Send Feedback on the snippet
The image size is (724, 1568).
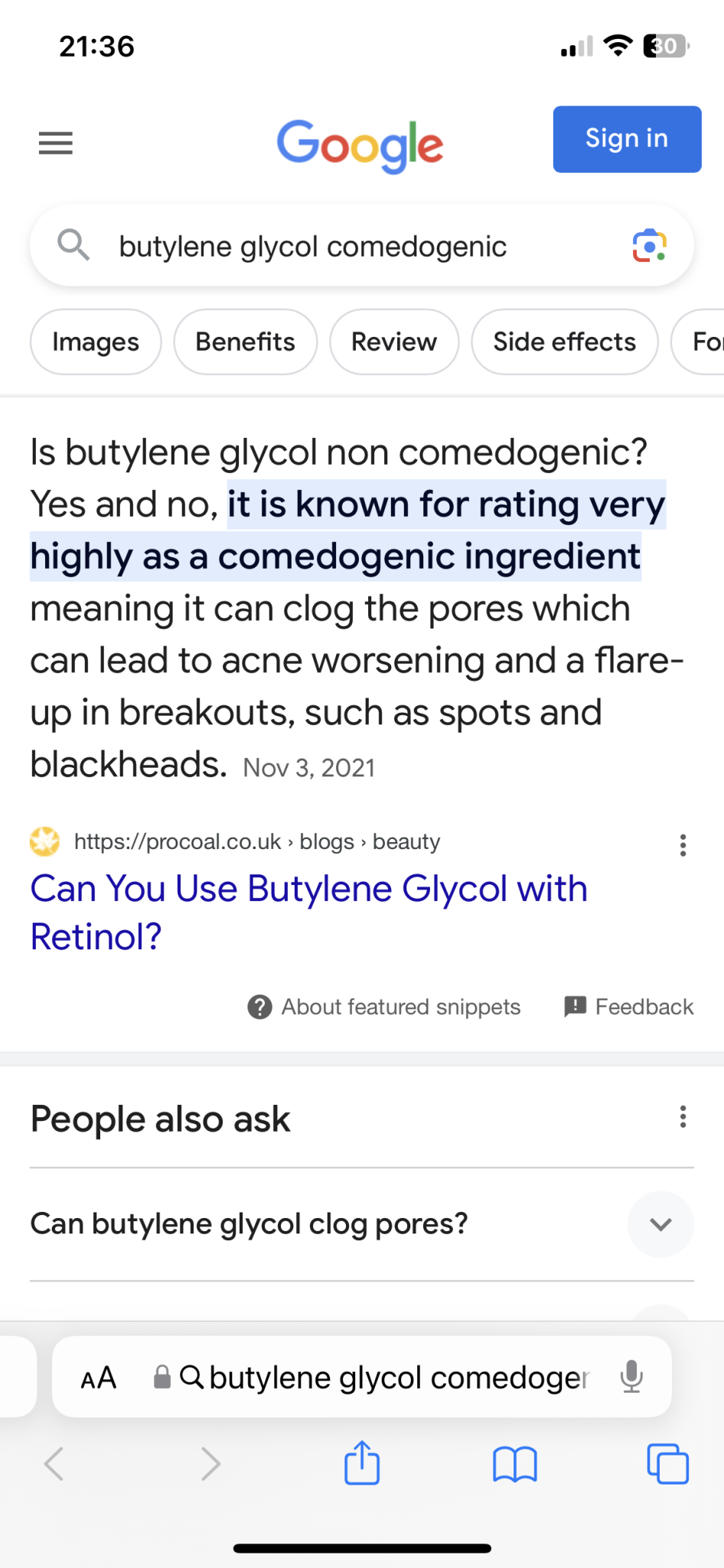629,1007
